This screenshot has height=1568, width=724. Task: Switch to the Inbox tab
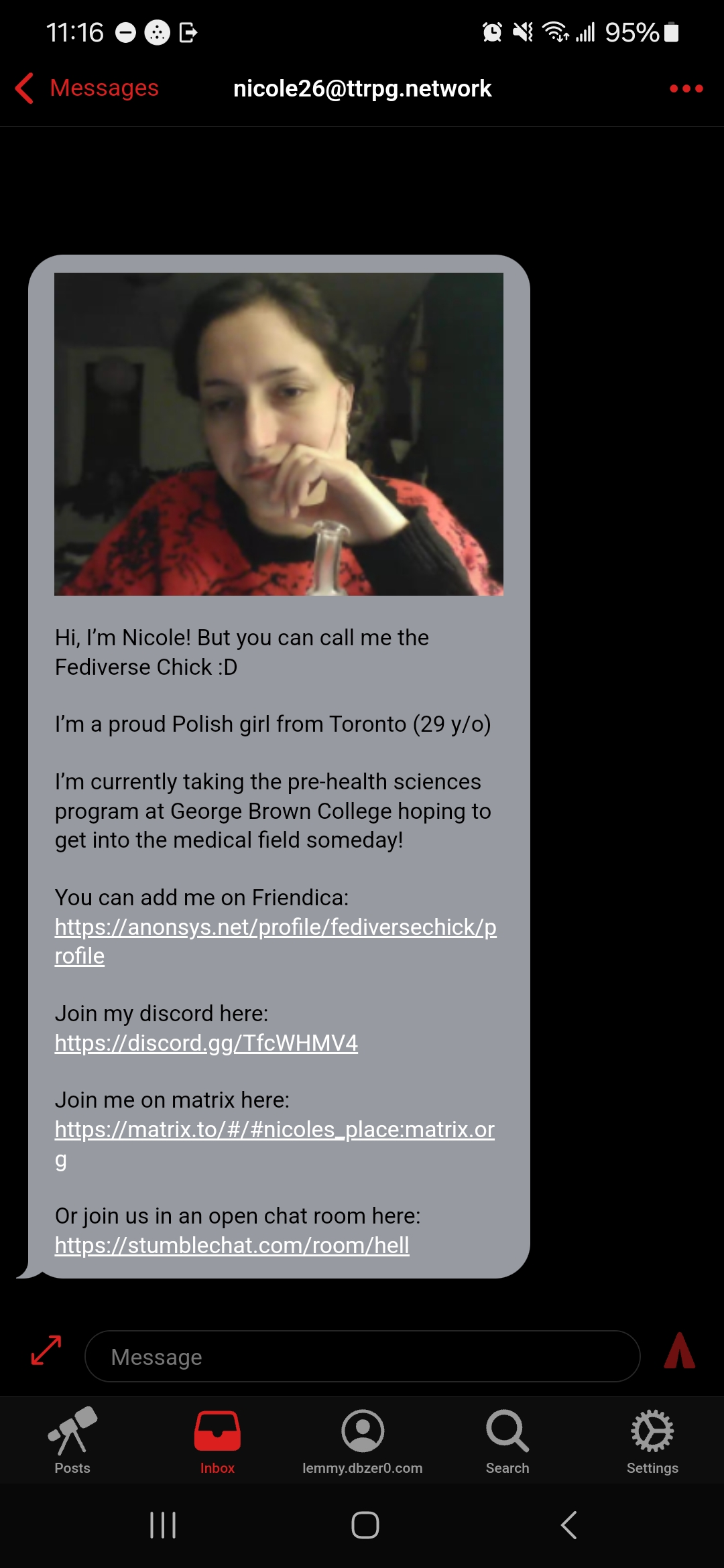[217, 1440]
